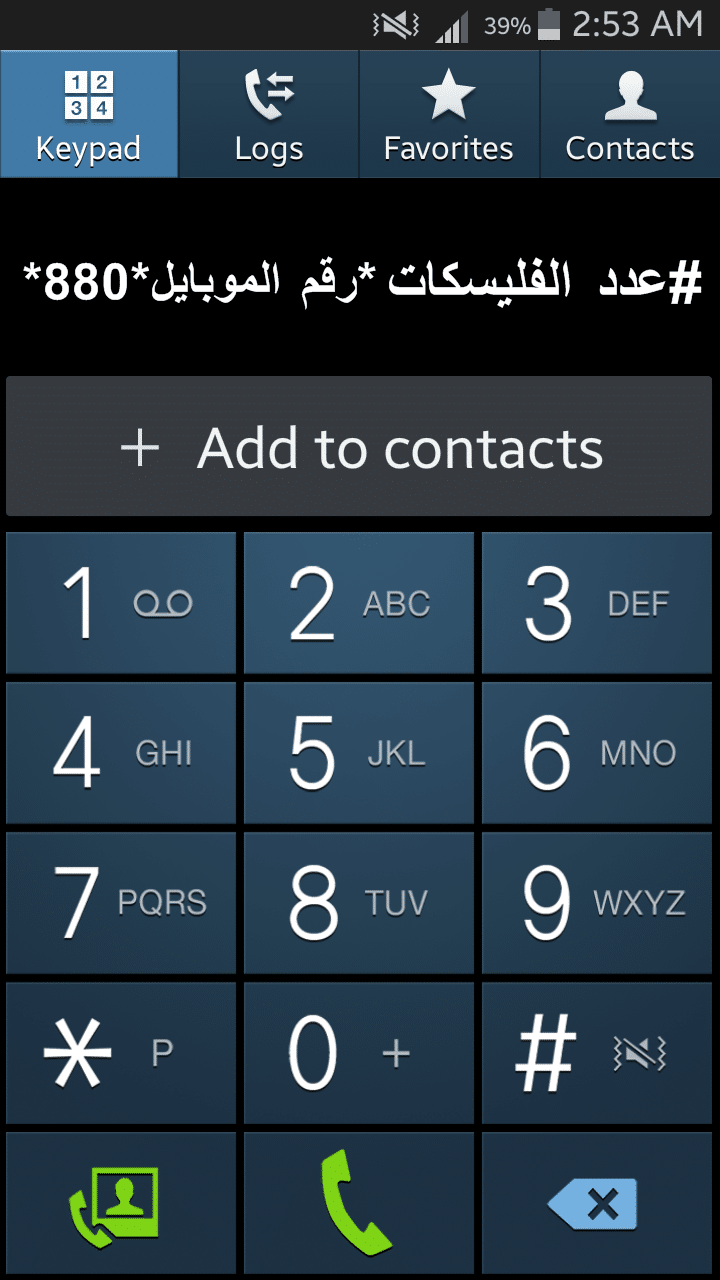The height and width of the screenshot is (1280, 720).
Task: Enter digit 2 ABC
Action: (x=359, y=603)
